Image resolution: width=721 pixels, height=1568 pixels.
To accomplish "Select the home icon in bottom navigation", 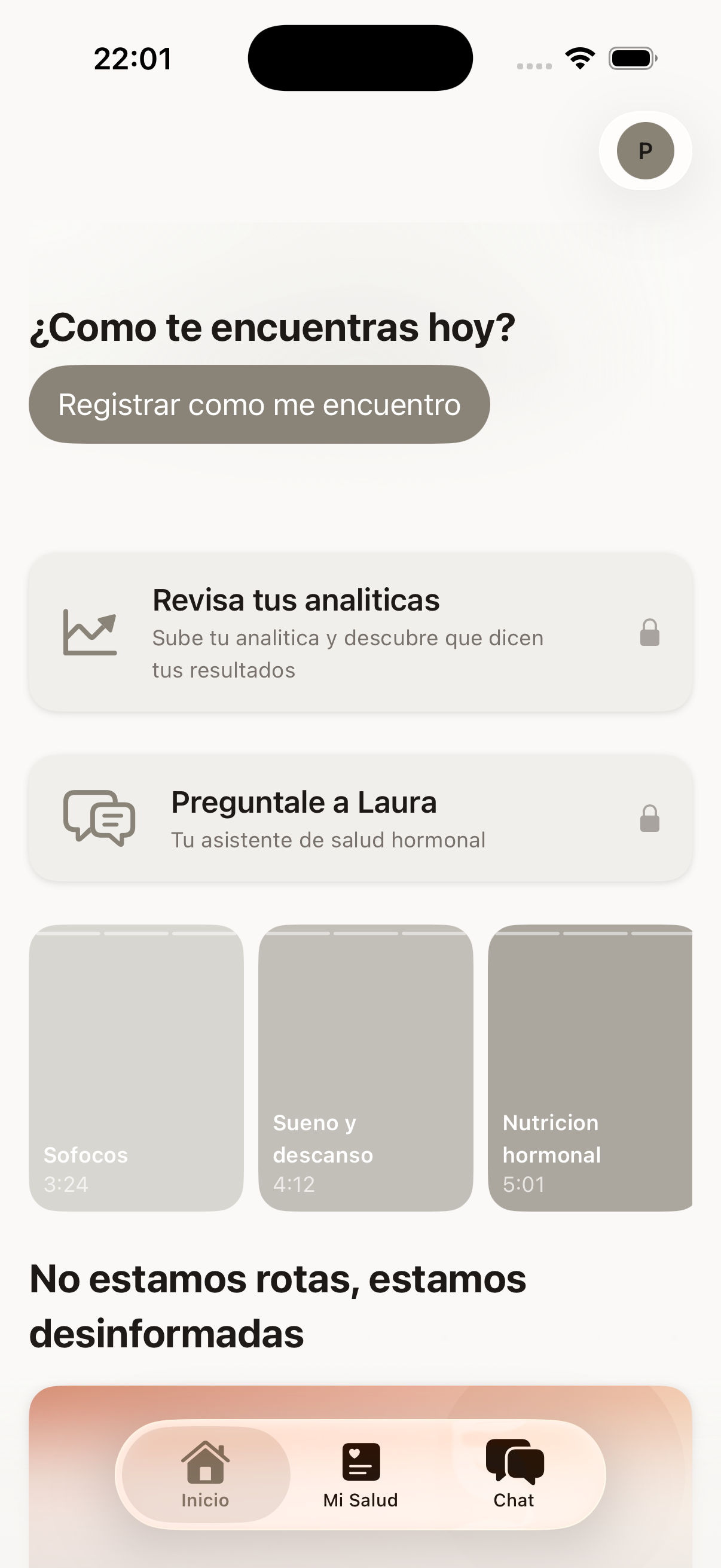I will (204, 1461).
